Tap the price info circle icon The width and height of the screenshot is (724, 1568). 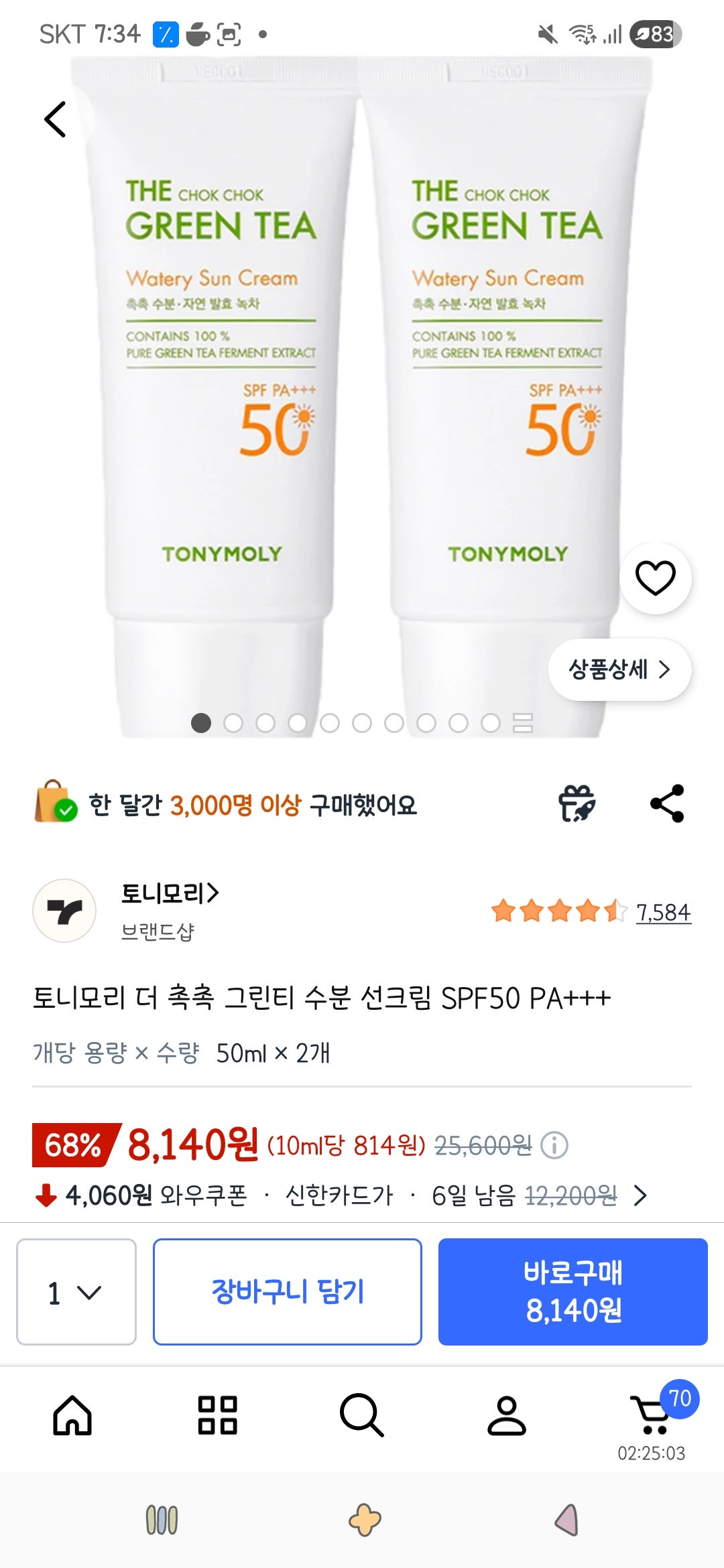(558, 1145)
